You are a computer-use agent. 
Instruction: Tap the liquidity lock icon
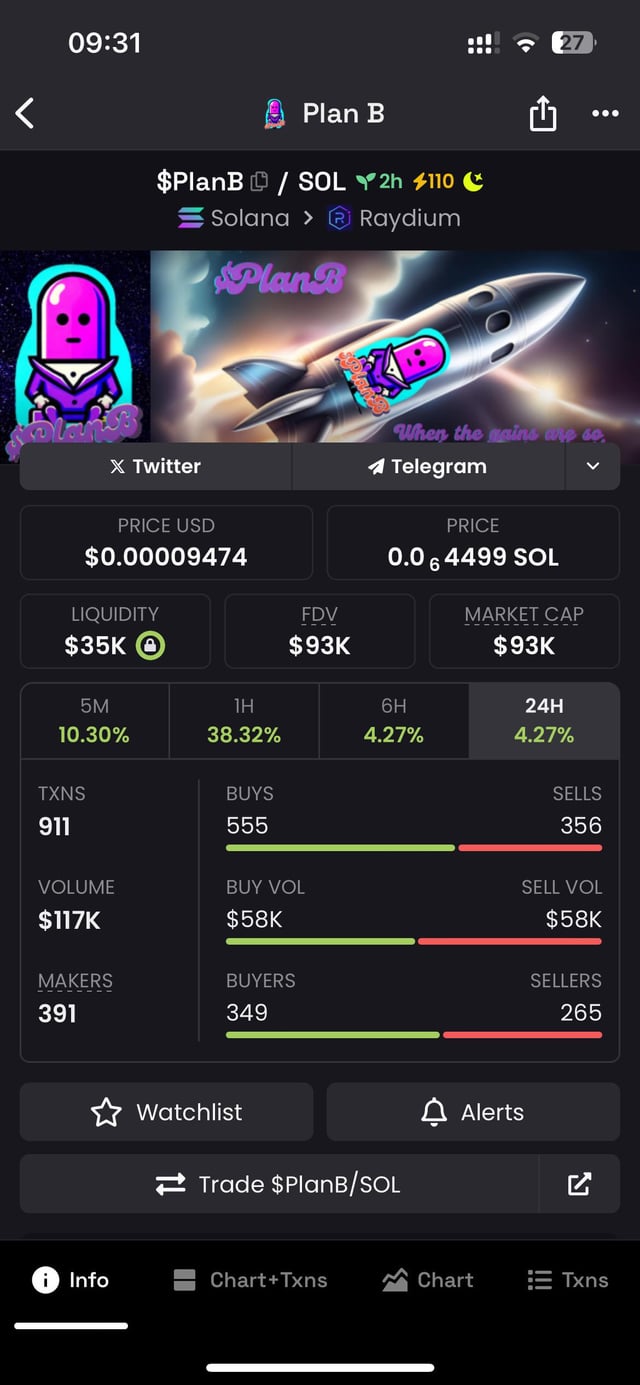tap(150, 645)
